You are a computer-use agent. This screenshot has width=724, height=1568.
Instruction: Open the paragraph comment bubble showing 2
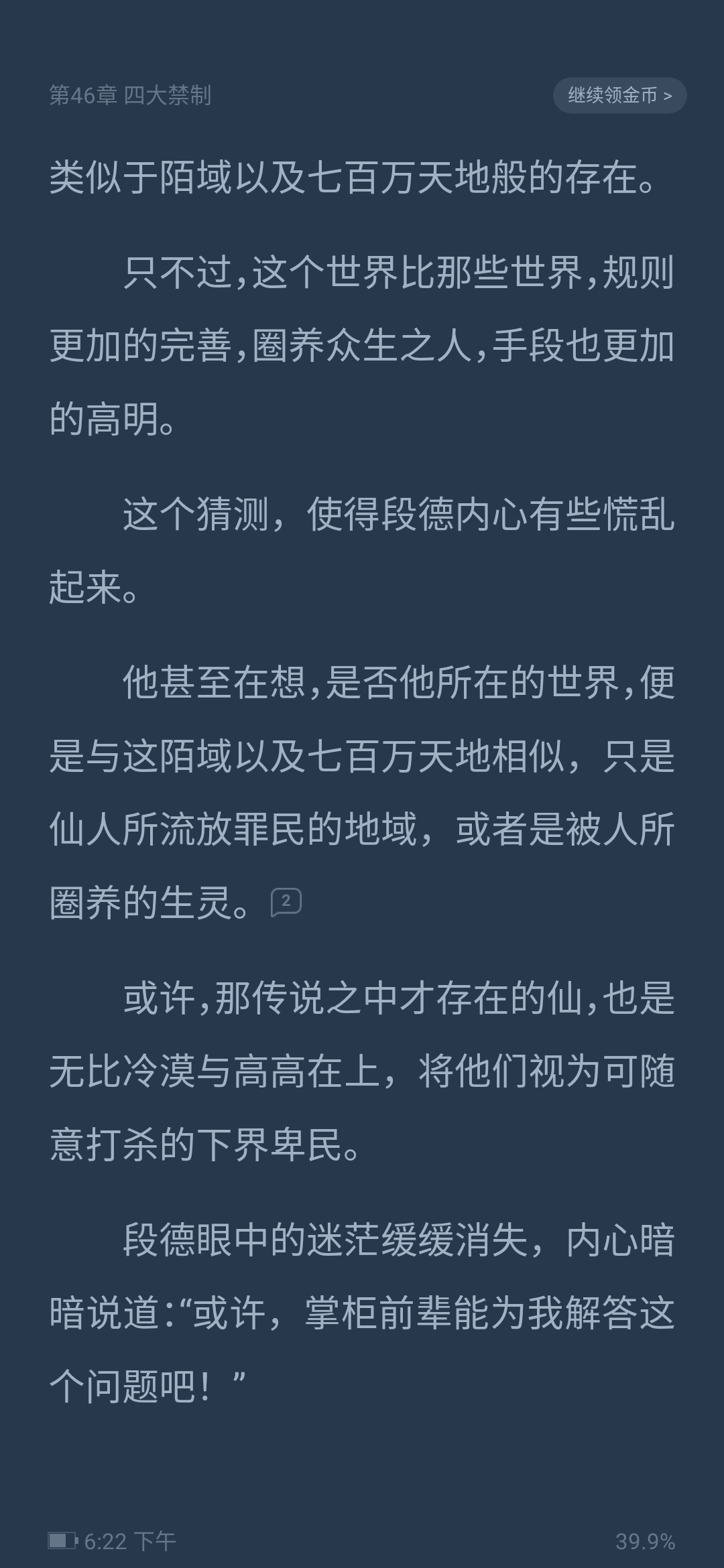coord(286,902)
